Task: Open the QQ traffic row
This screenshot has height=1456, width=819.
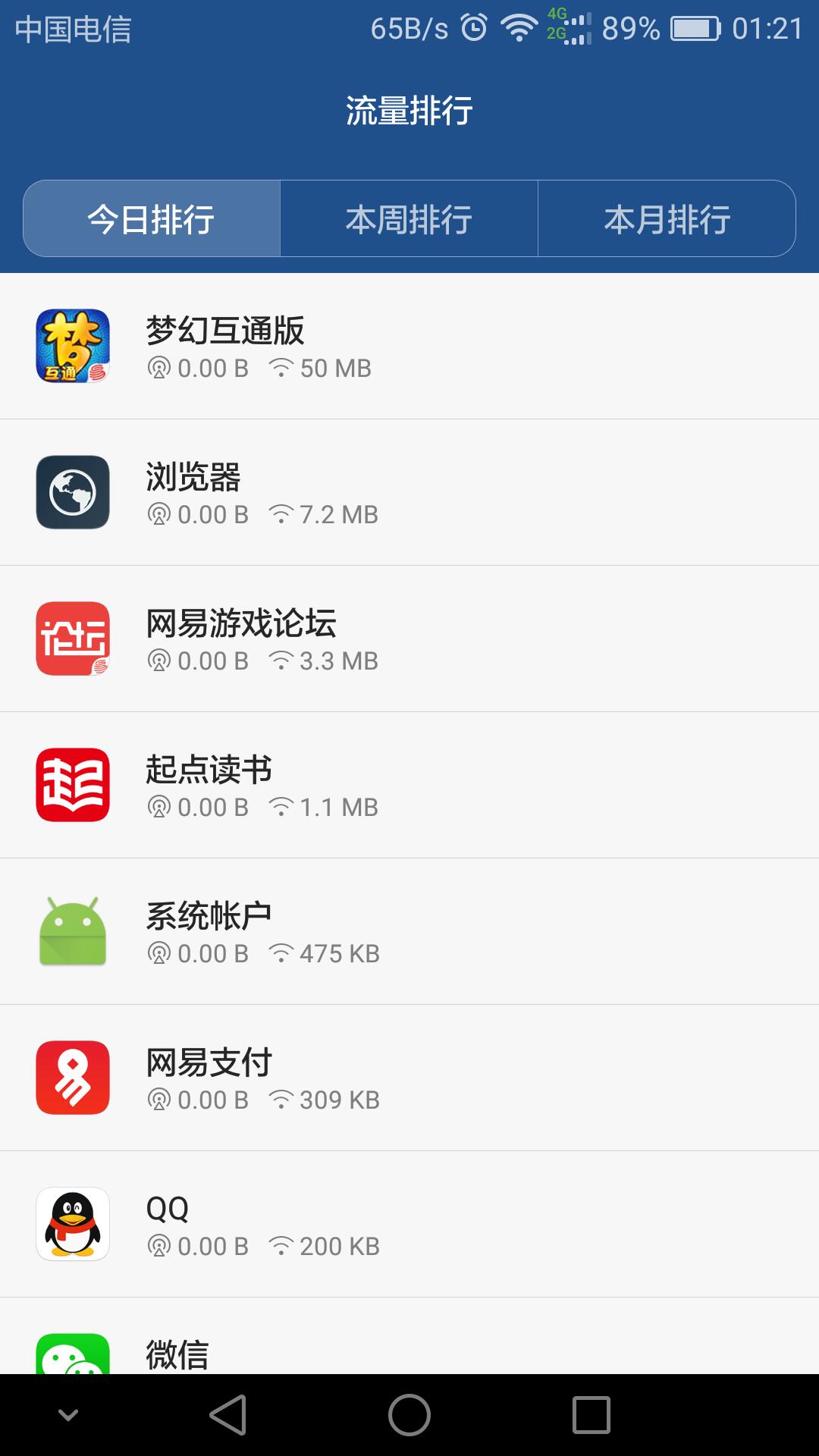Action: tap(409, 1225)
